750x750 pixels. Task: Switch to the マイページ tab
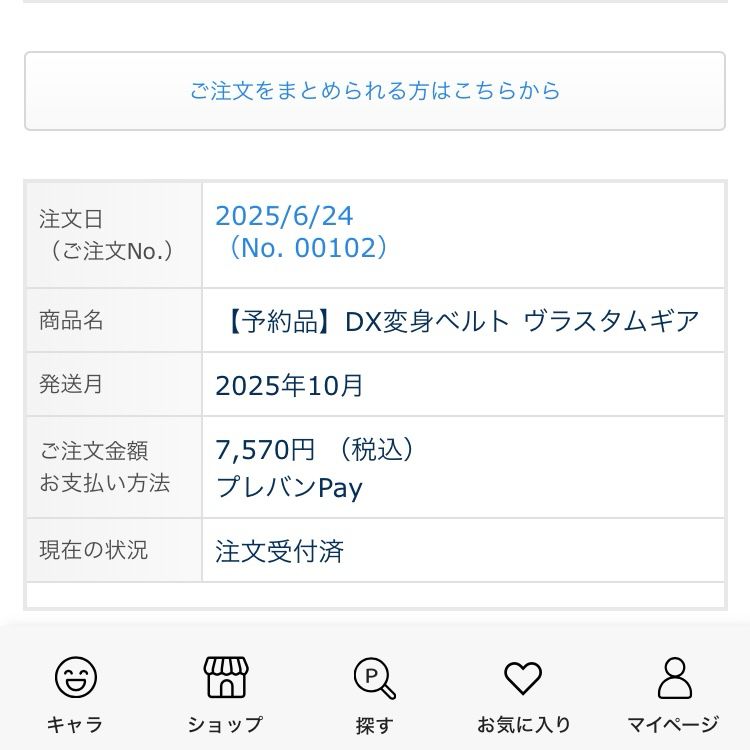coord(673,695)
